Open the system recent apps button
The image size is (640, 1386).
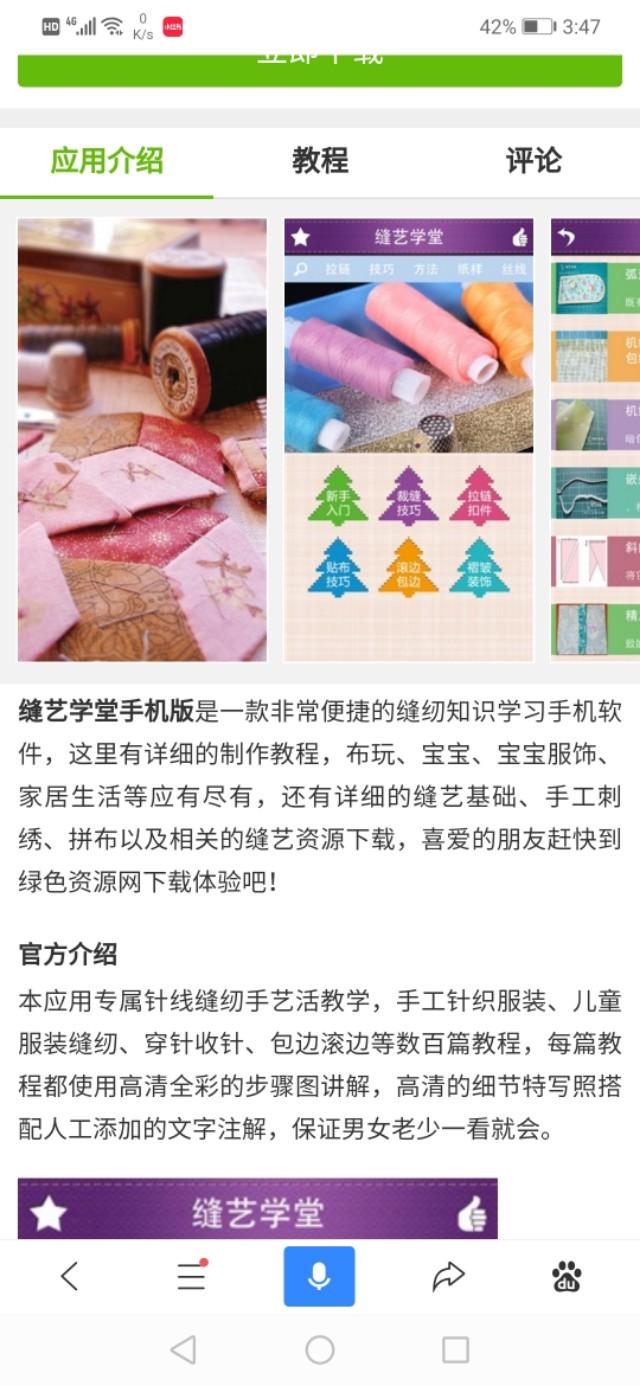pos(456,1350)
